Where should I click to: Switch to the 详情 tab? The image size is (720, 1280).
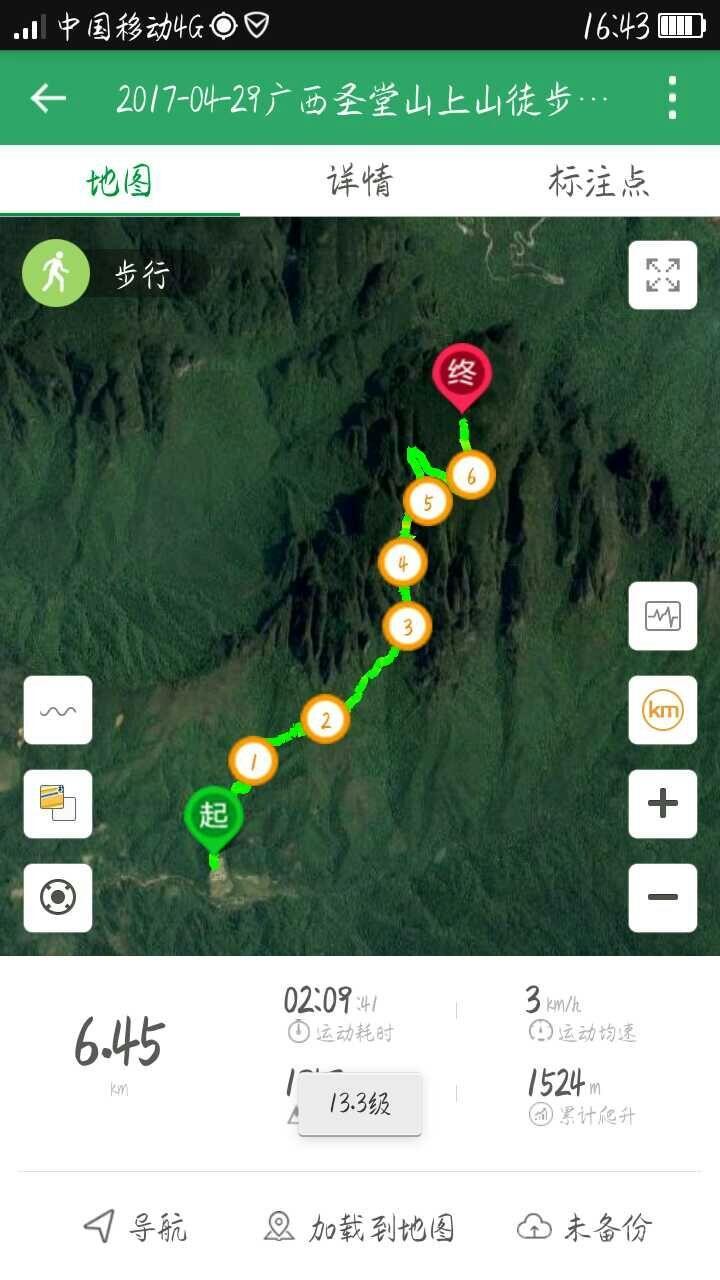pyautogui.click(x=360, y=182)
